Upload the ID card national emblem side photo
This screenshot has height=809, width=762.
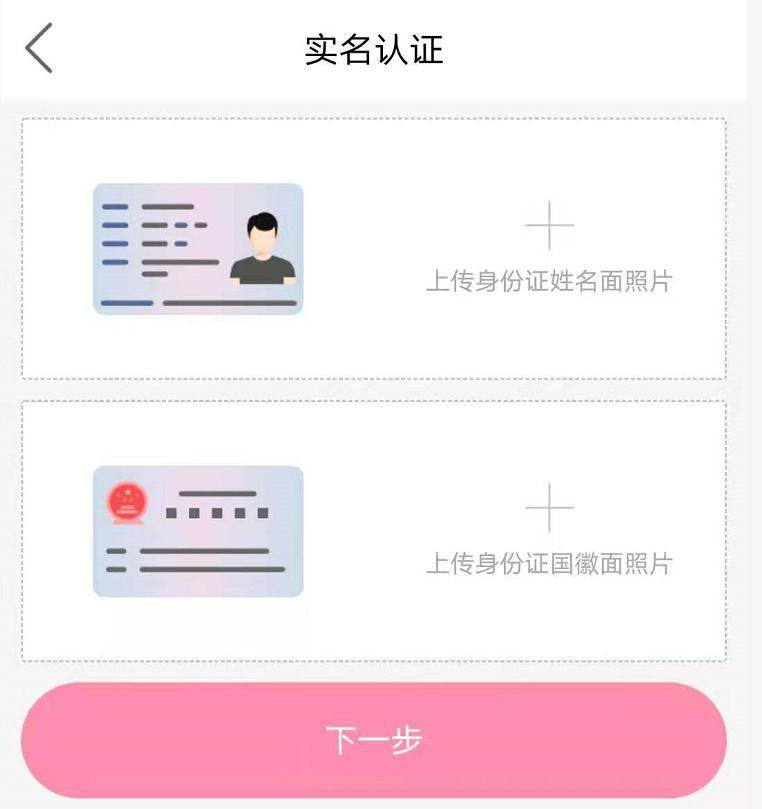pos(549,509)
